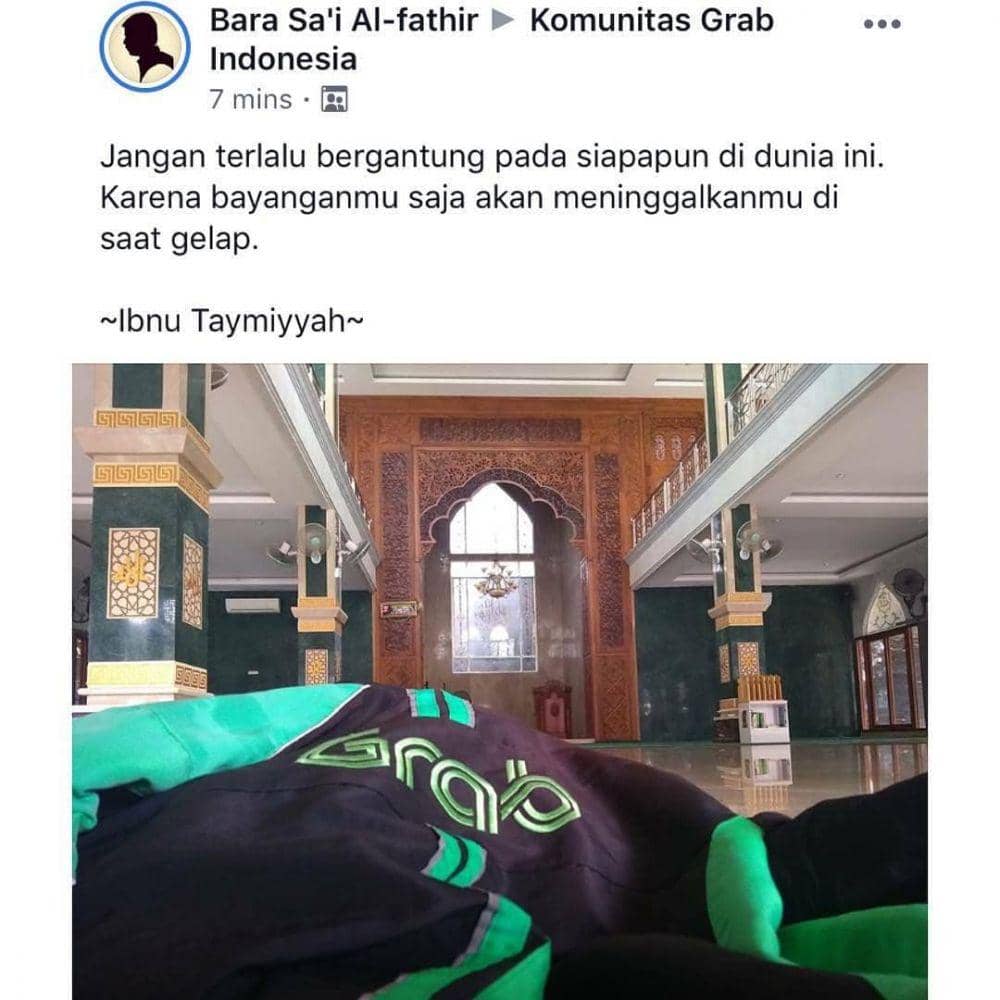Screen dimensions: 1000x1000
Task: Open Bara Sa'i Al-fathir's profile picture
Action: 145,46
